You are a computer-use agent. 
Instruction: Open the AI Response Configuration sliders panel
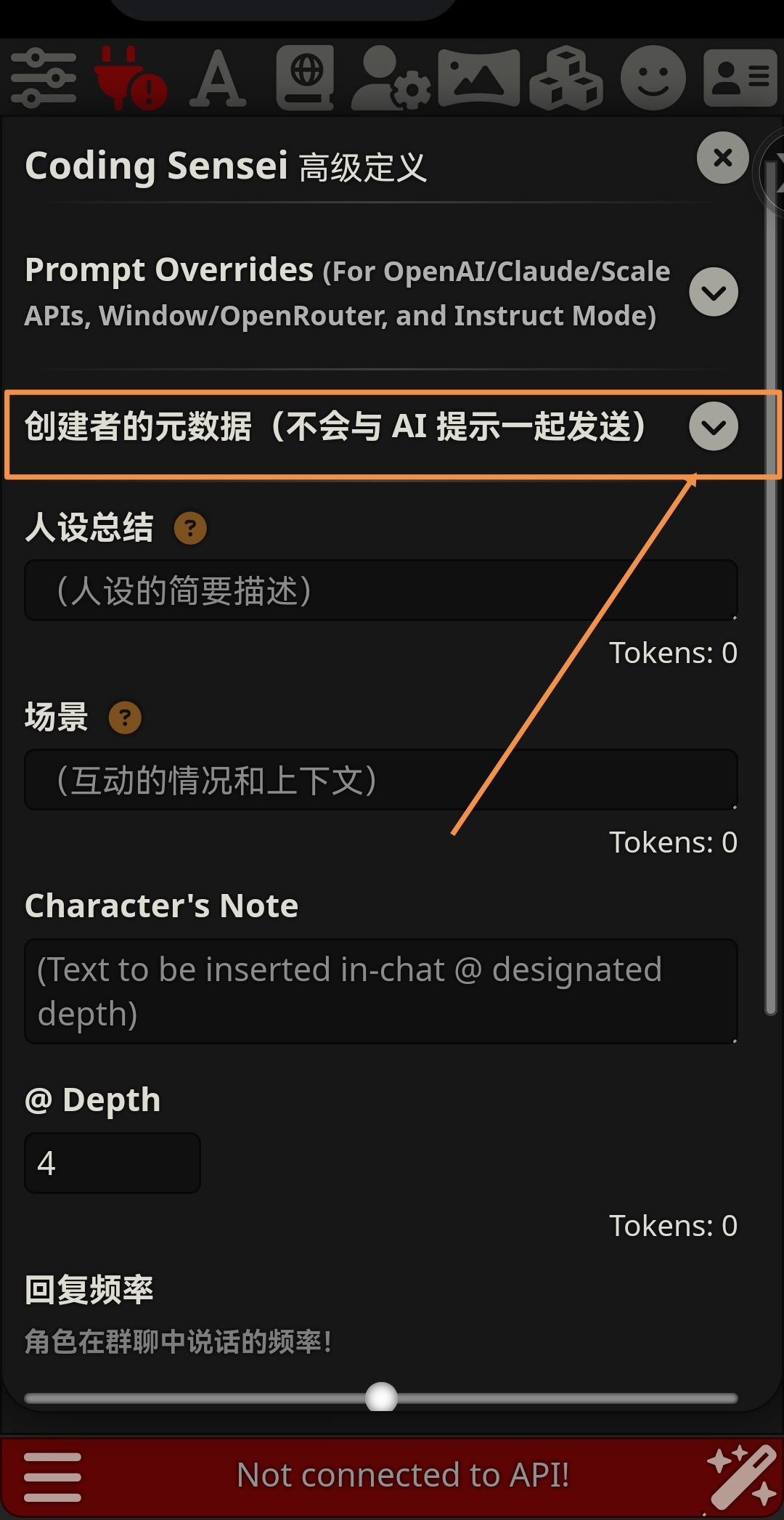[x=41, y=76]
